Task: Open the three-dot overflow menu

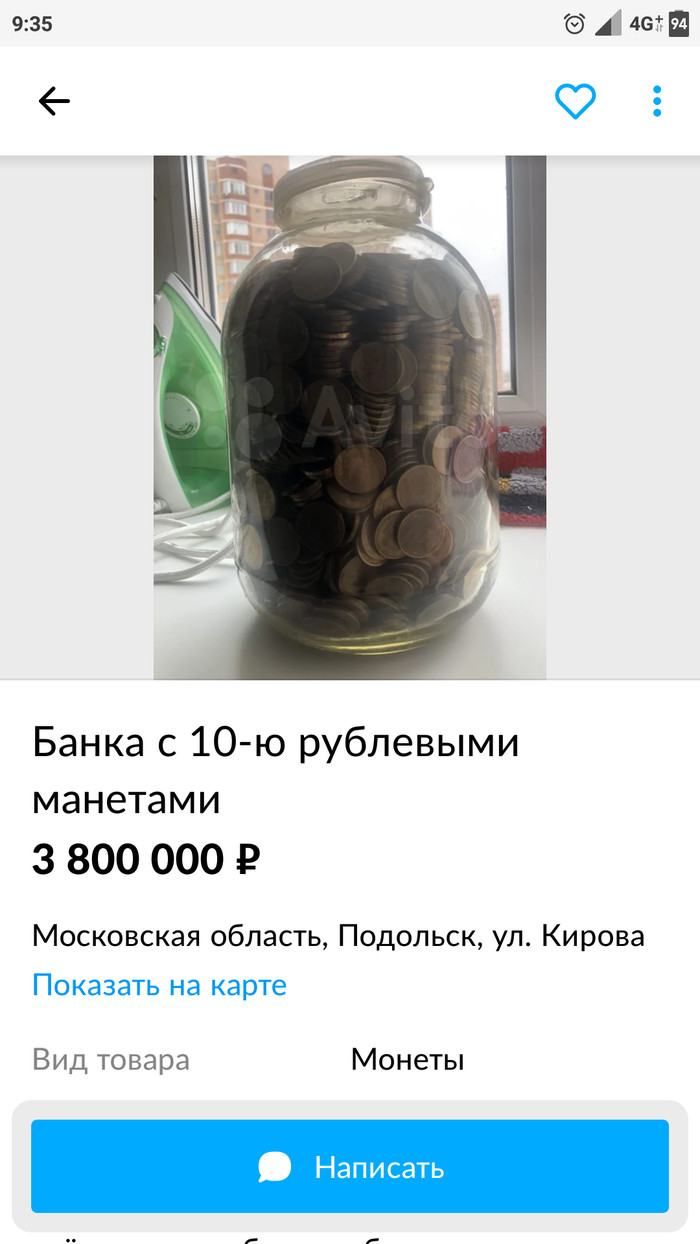Action: [657, 101]
